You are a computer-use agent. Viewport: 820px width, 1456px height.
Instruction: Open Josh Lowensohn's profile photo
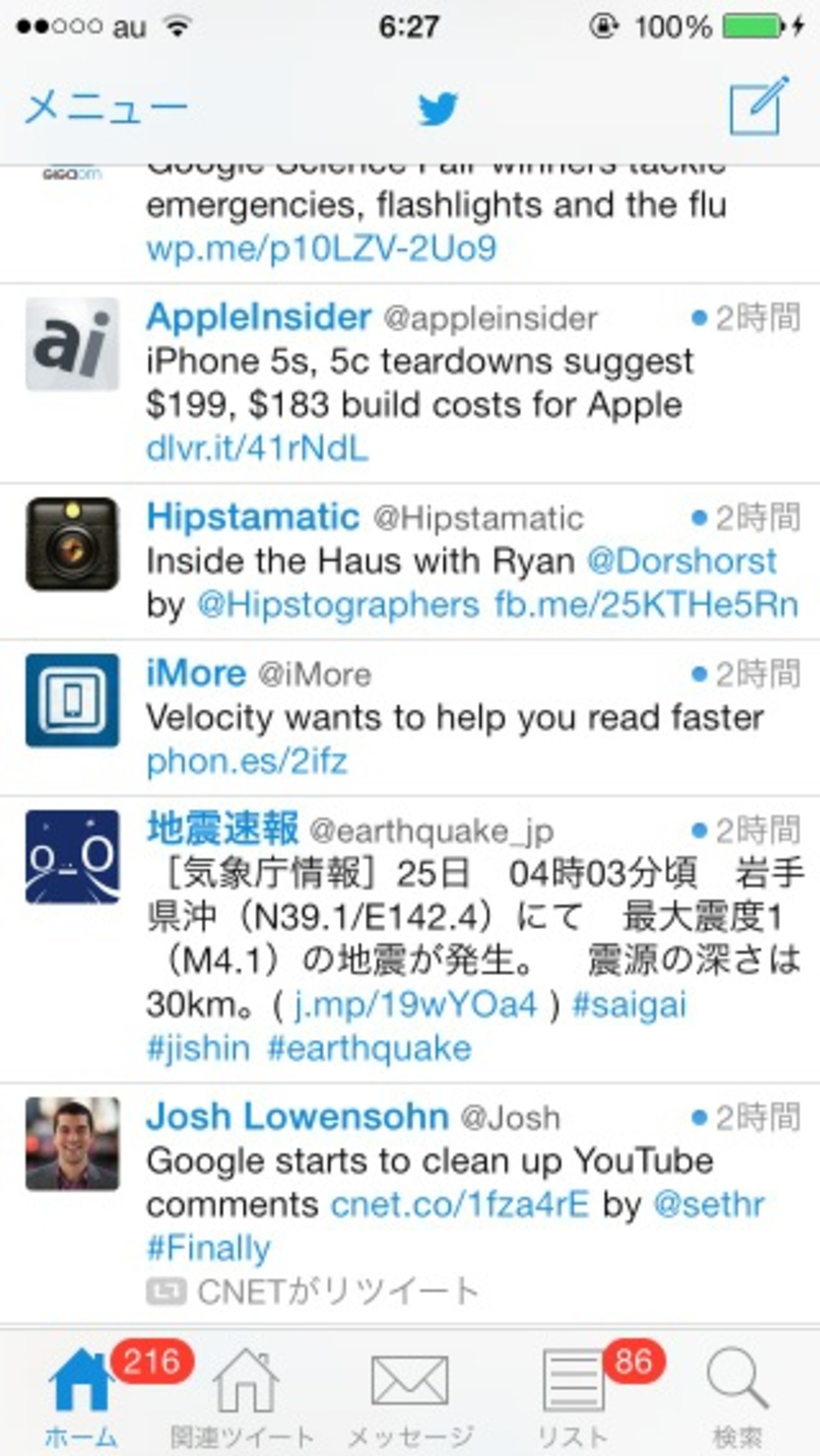[x=72, y=1144]
